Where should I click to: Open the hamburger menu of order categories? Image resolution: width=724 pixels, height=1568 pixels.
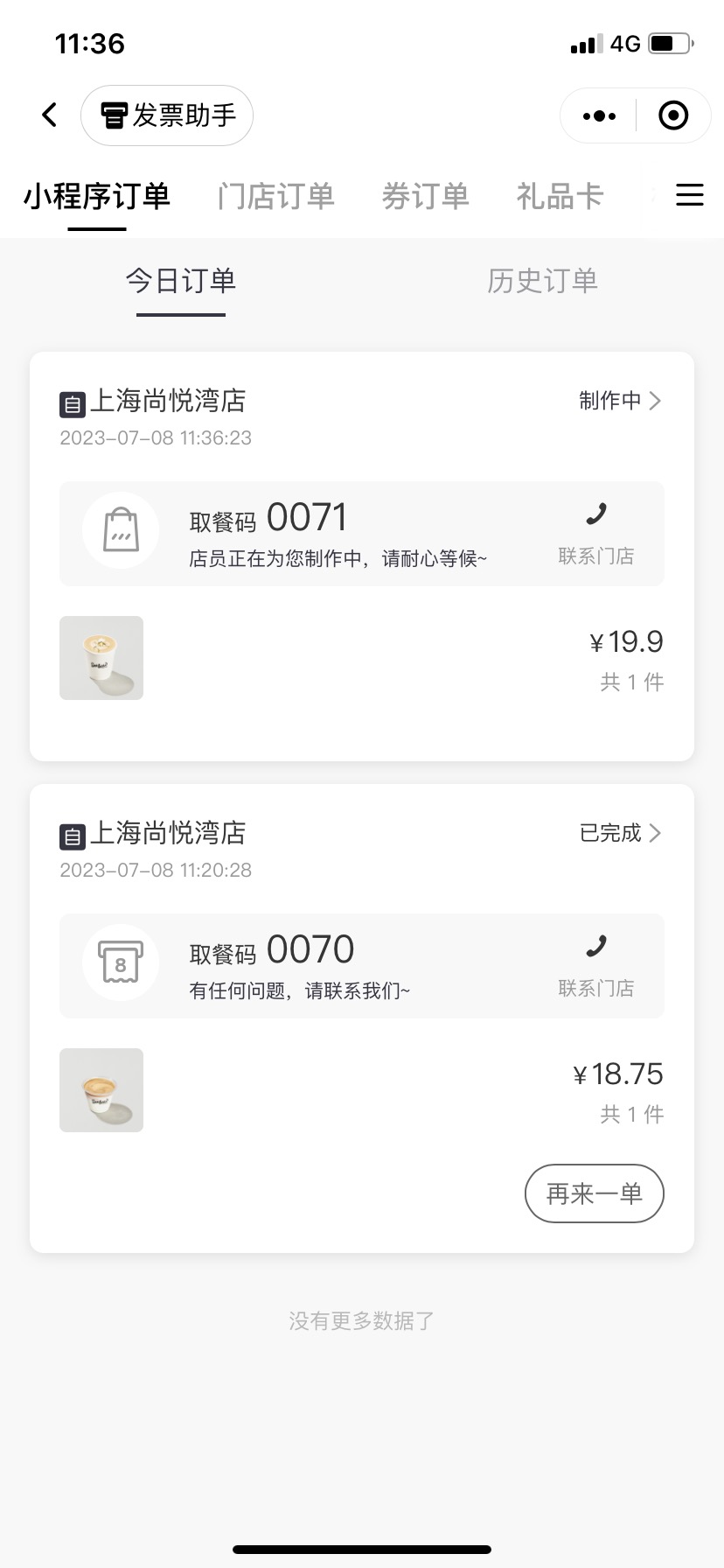(x=689, y=195)
